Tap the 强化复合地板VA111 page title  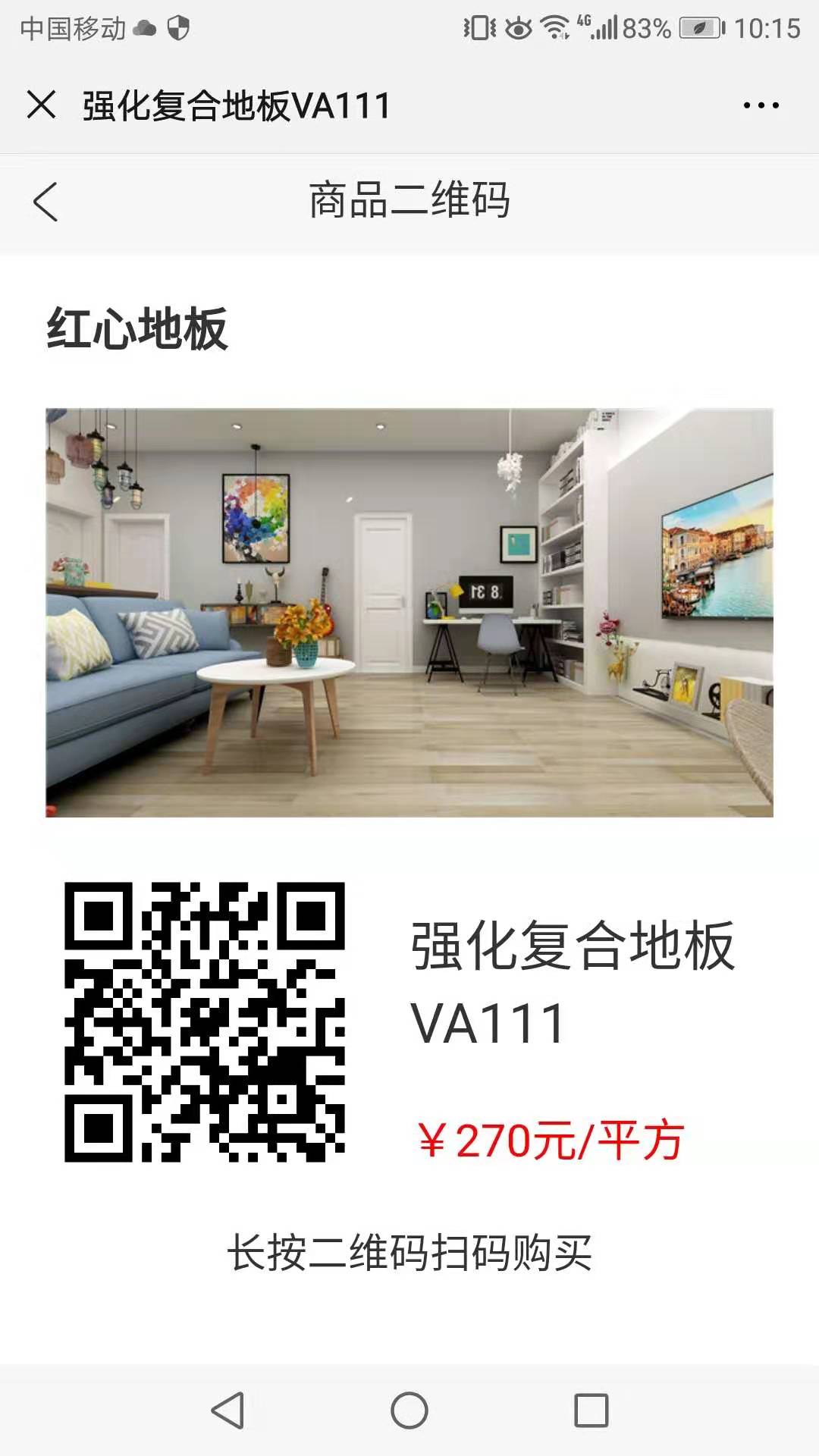231,106
